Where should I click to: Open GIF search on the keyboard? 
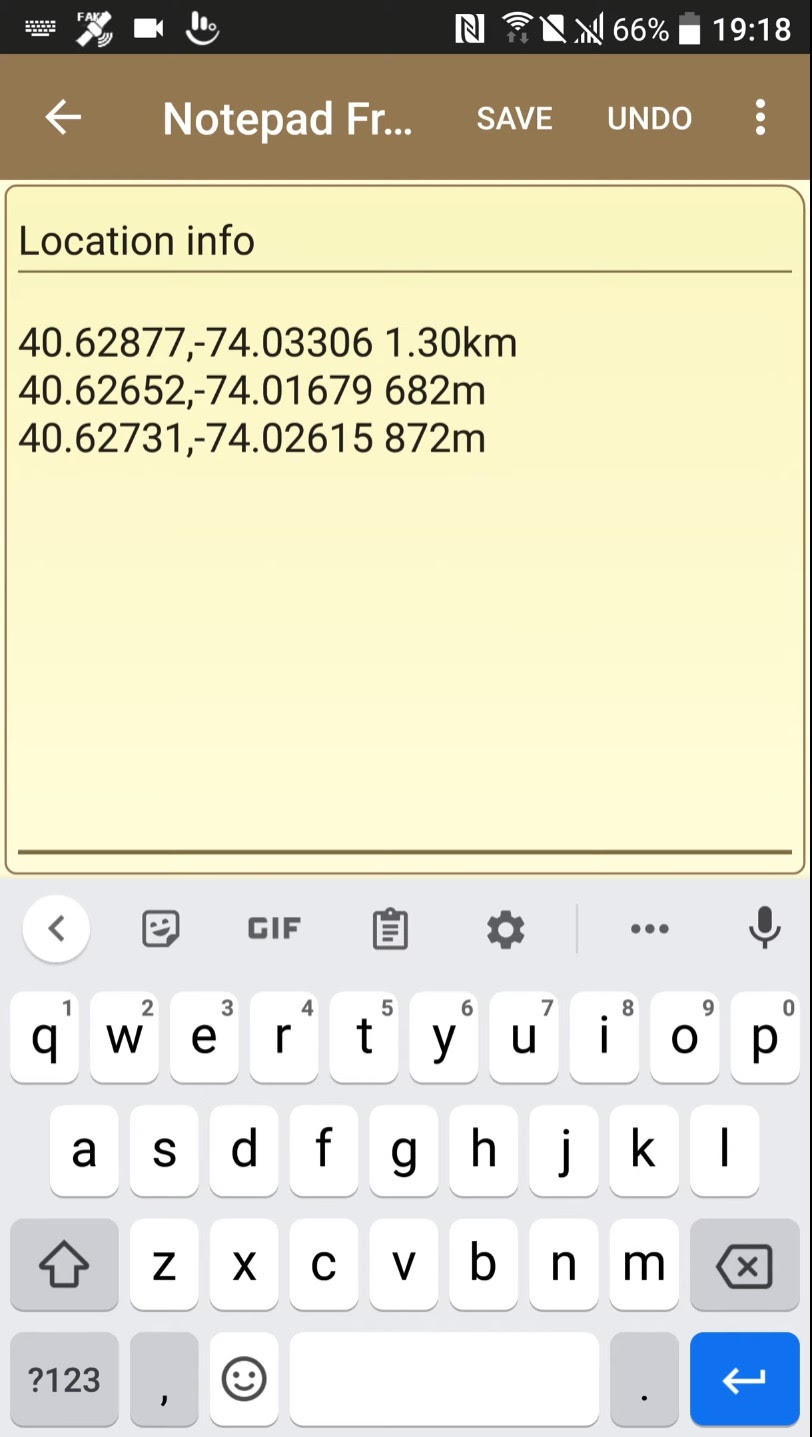click(274, 929)
